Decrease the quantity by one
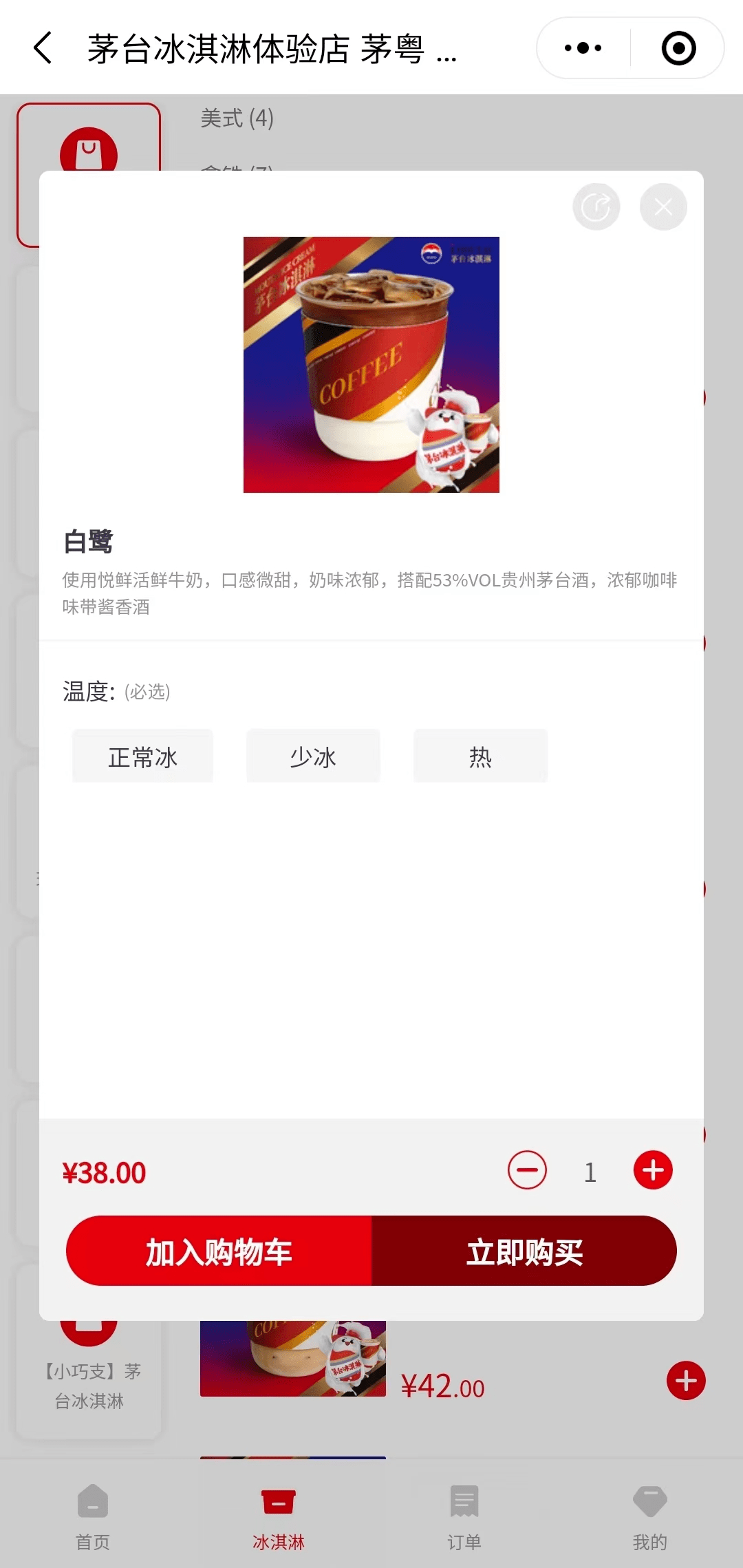Image resolution: width=743 pixels, height=1568 pixels. pyautogui.click(x=527, y=1170)
